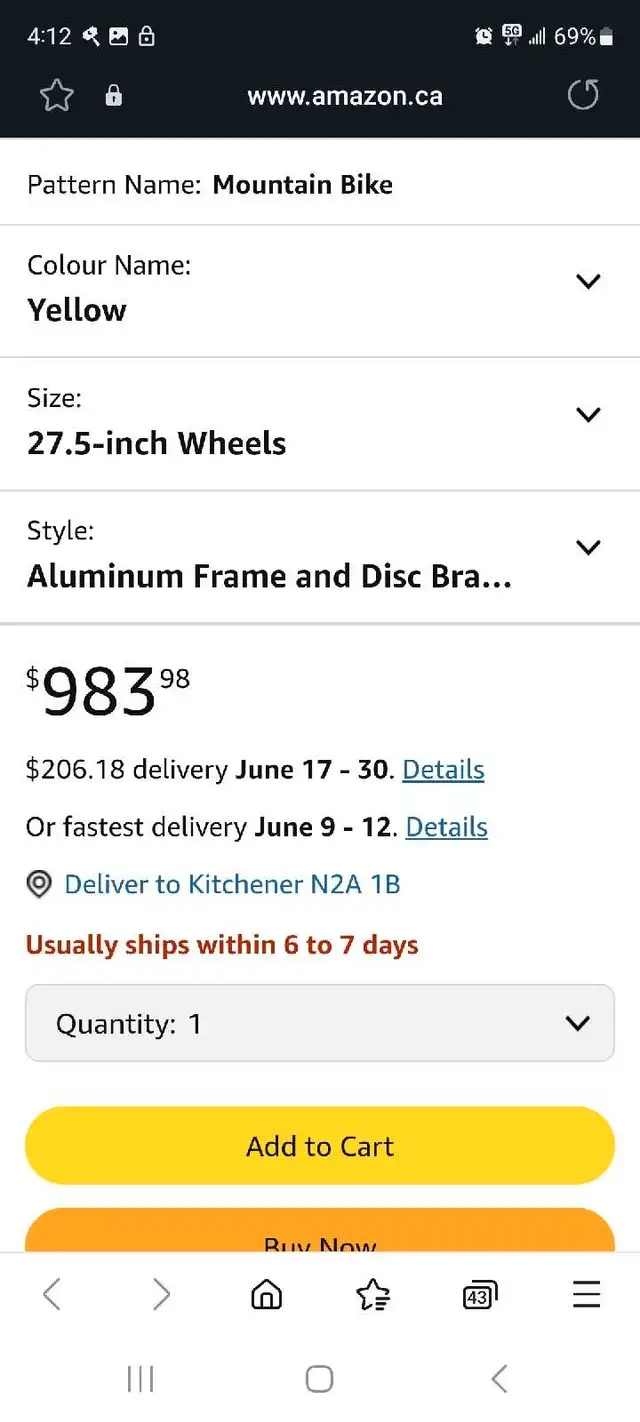Viewport: 640px width, 1422px height.
Task: Reload the Amazon page
Action: 583,96
